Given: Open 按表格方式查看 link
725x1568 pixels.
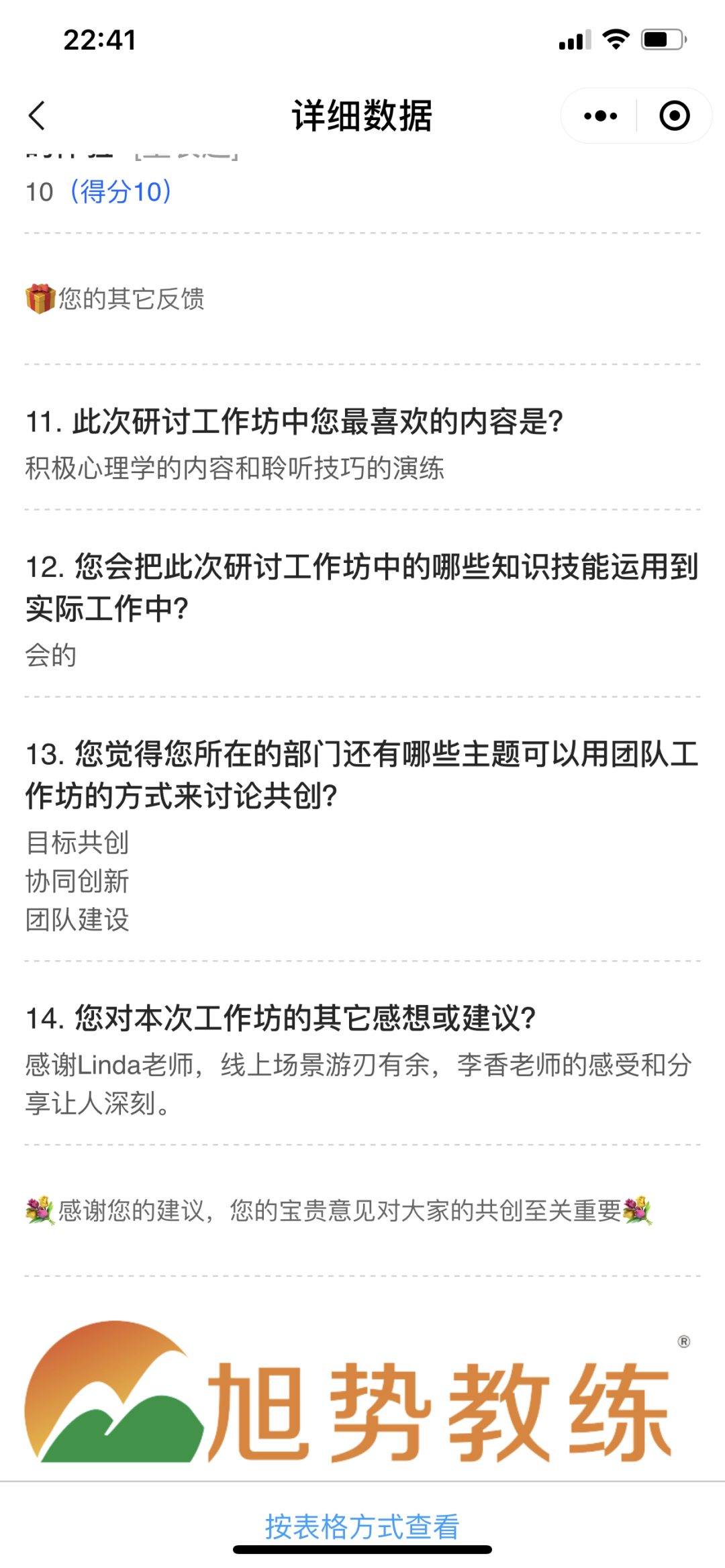Looking at the screenshot, I should tap(362, 1526).
